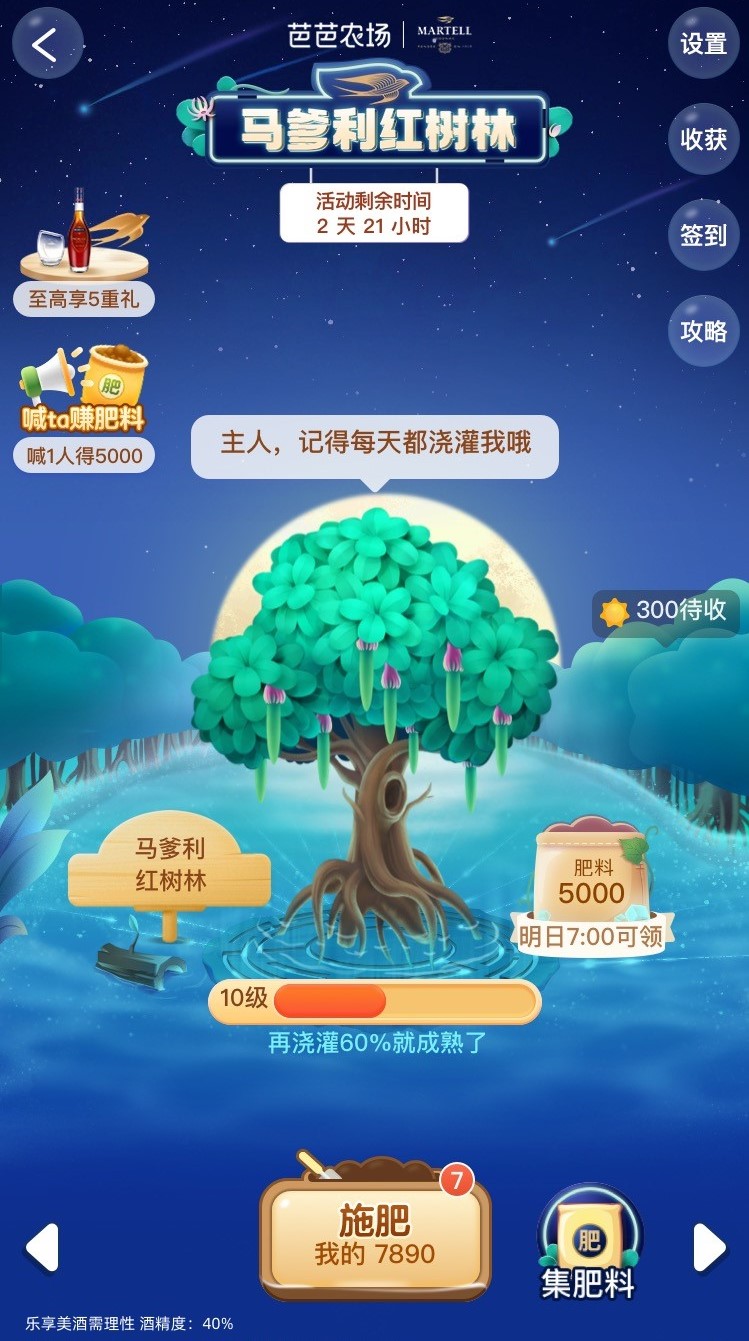This screenshot has width=749, height=1341.
Task: Open the 收获 harvest button
Action: pos(703,139)
